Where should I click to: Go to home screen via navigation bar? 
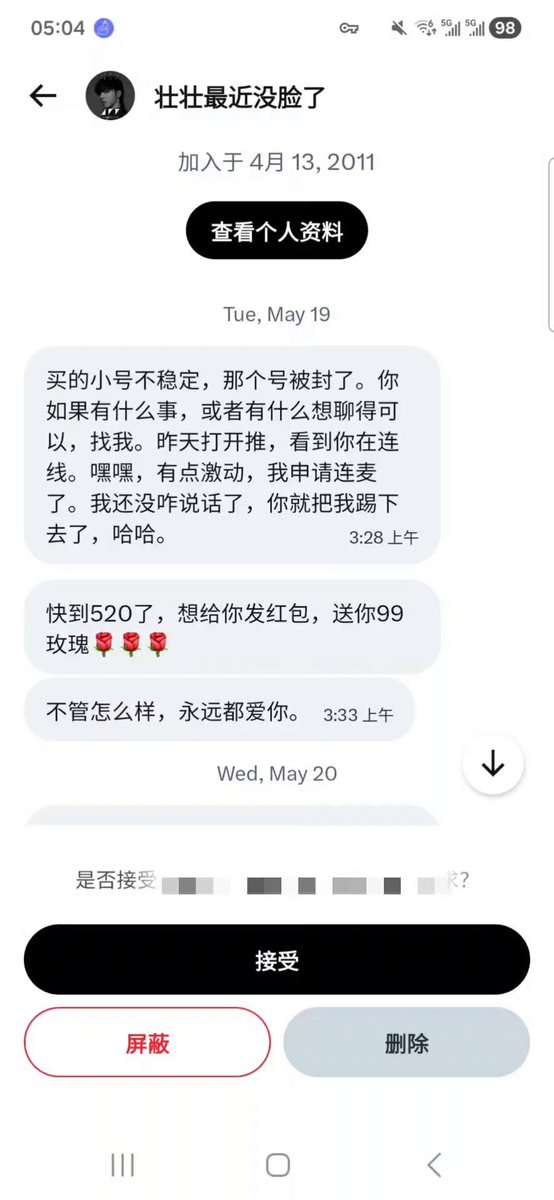coord(277,1164)
